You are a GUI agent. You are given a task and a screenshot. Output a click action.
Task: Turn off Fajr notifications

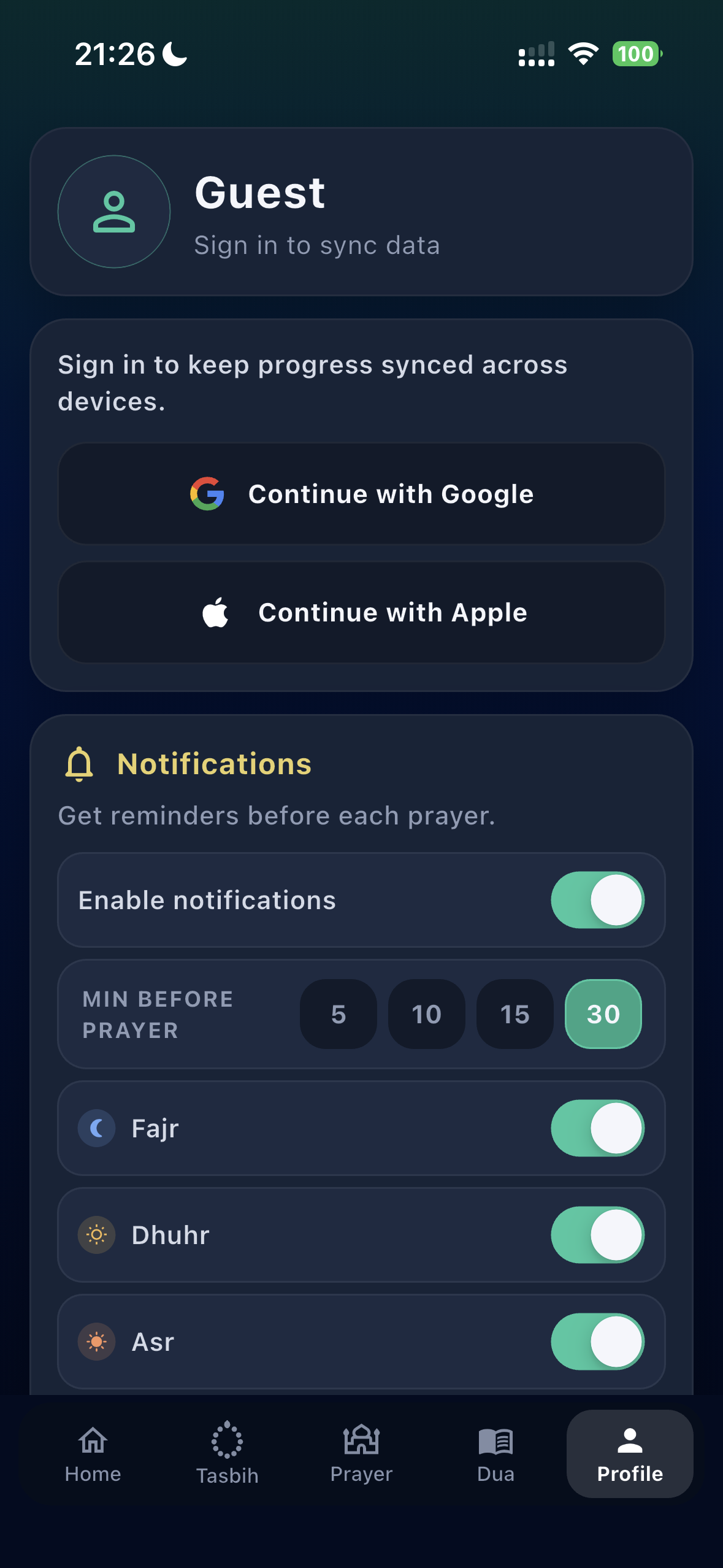[597, 1128]
